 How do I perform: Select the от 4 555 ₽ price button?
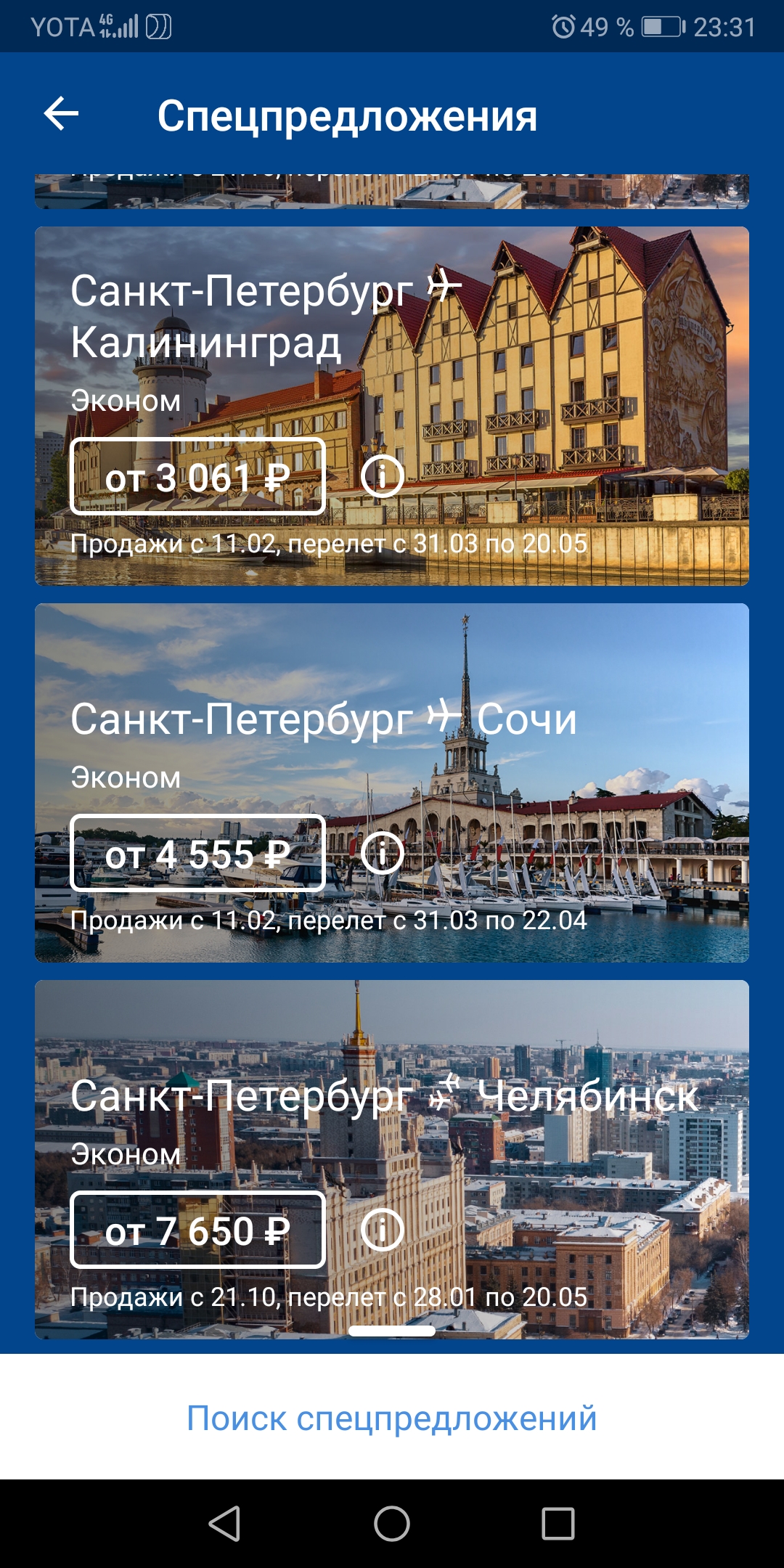(197, 854)
